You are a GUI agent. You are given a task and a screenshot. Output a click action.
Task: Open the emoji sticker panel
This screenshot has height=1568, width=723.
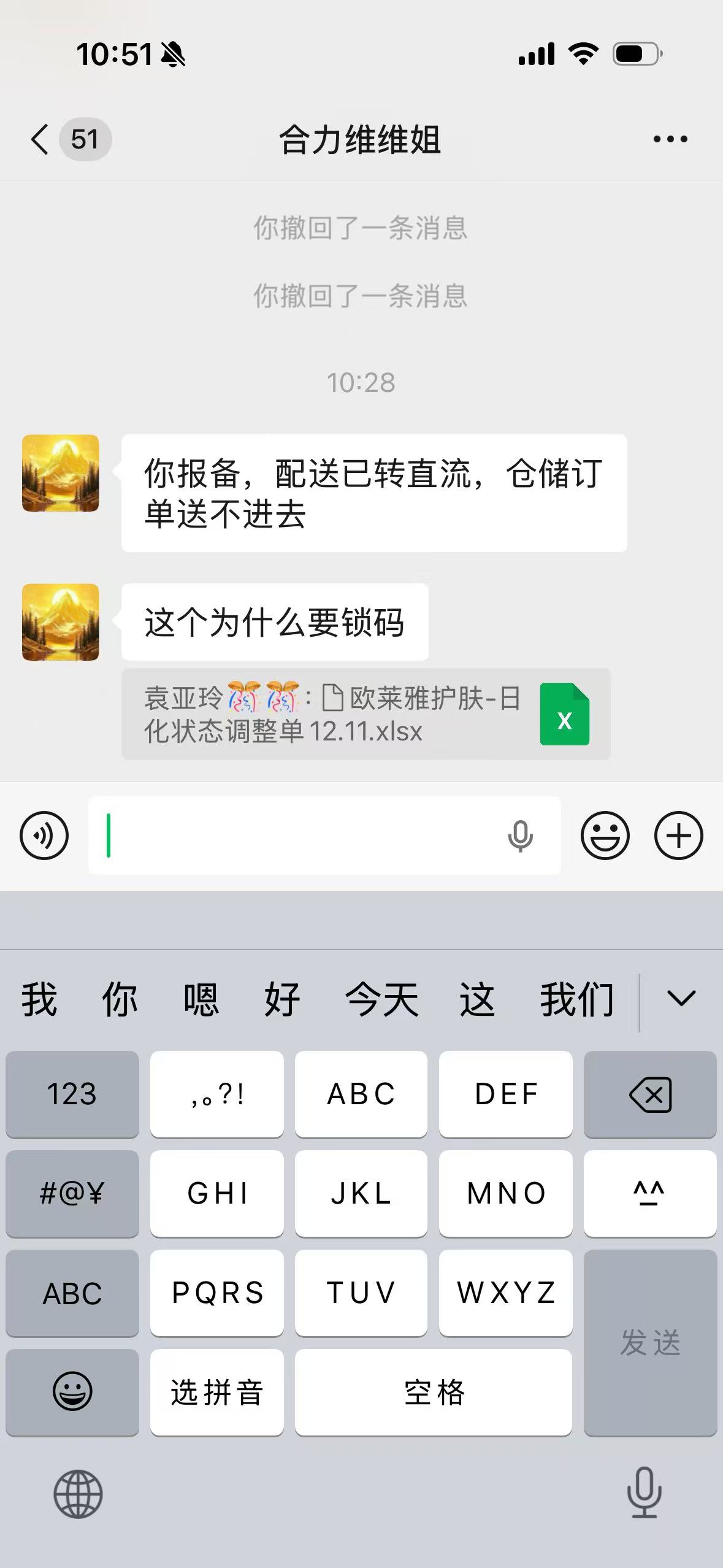click(605, 836)
